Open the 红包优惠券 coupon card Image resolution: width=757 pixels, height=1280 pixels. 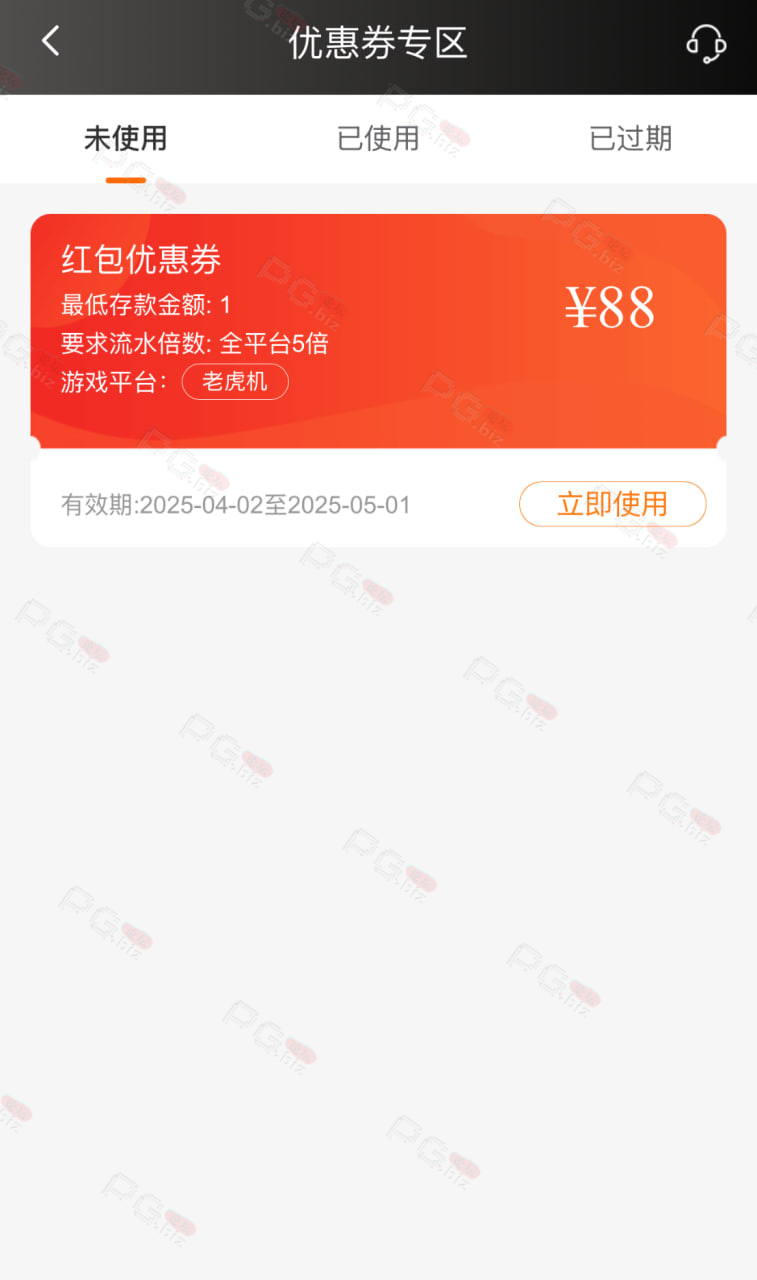click(378, 380)
